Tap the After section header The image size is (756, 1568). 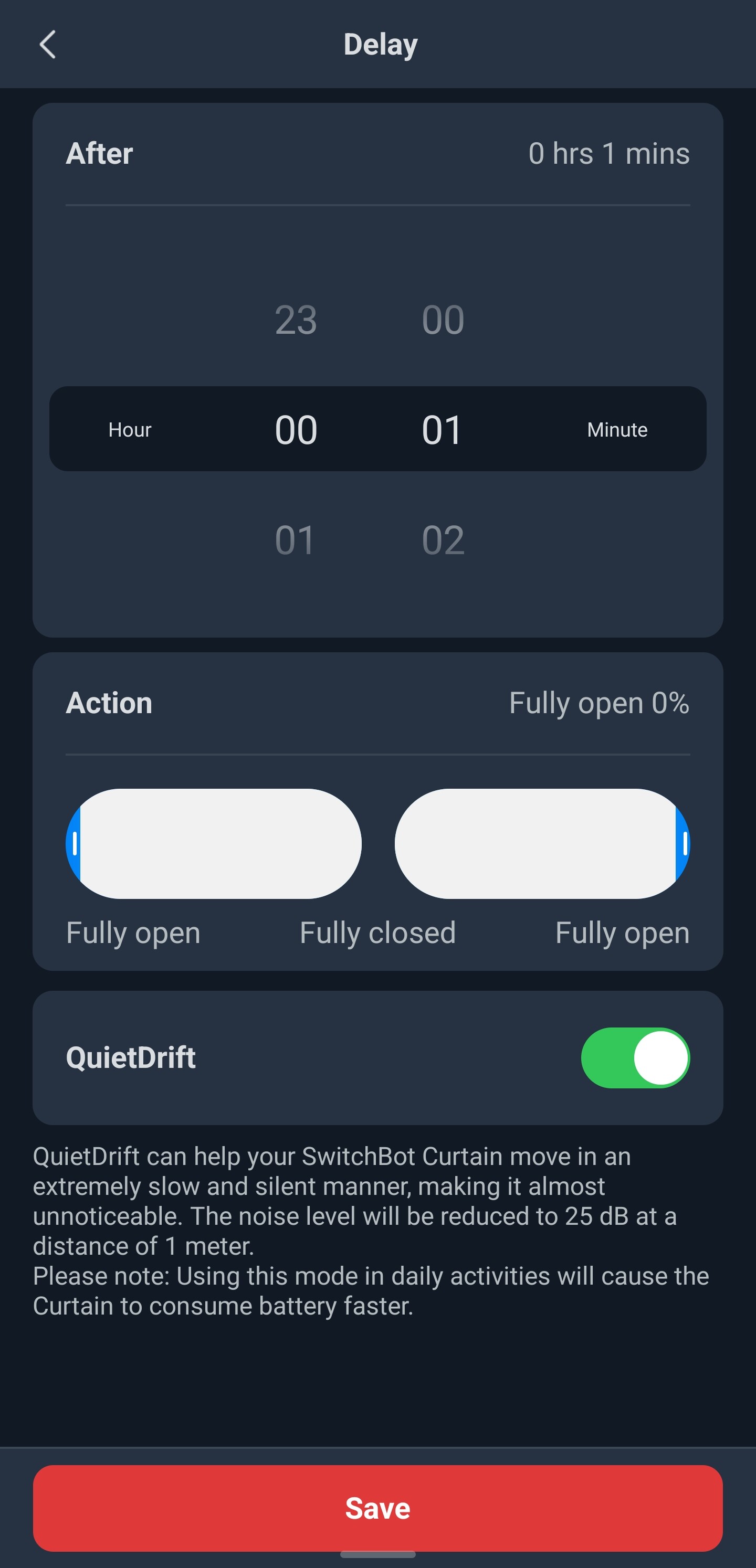[x=99, y=153]
